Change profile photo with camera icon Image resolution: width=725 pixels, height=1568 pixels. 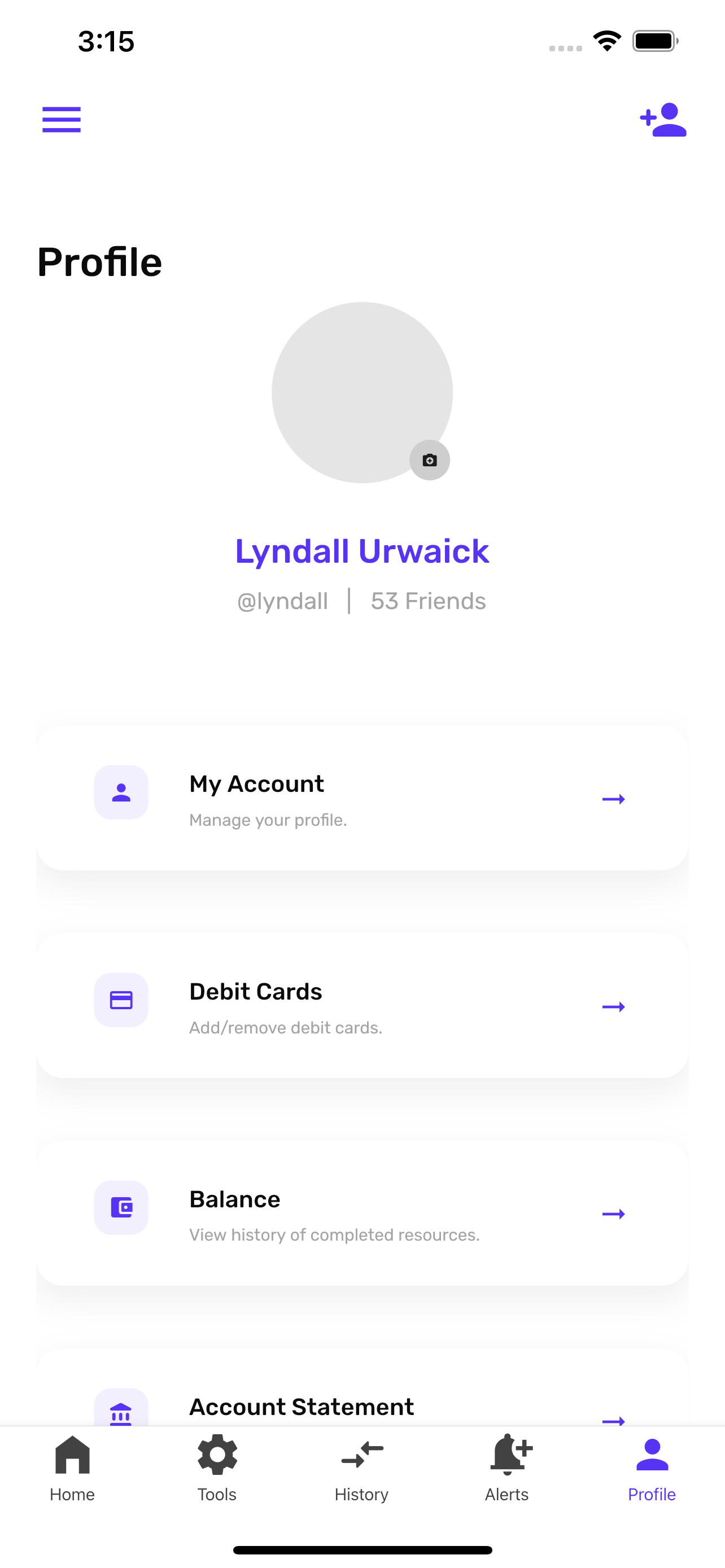tap(430, 460)
